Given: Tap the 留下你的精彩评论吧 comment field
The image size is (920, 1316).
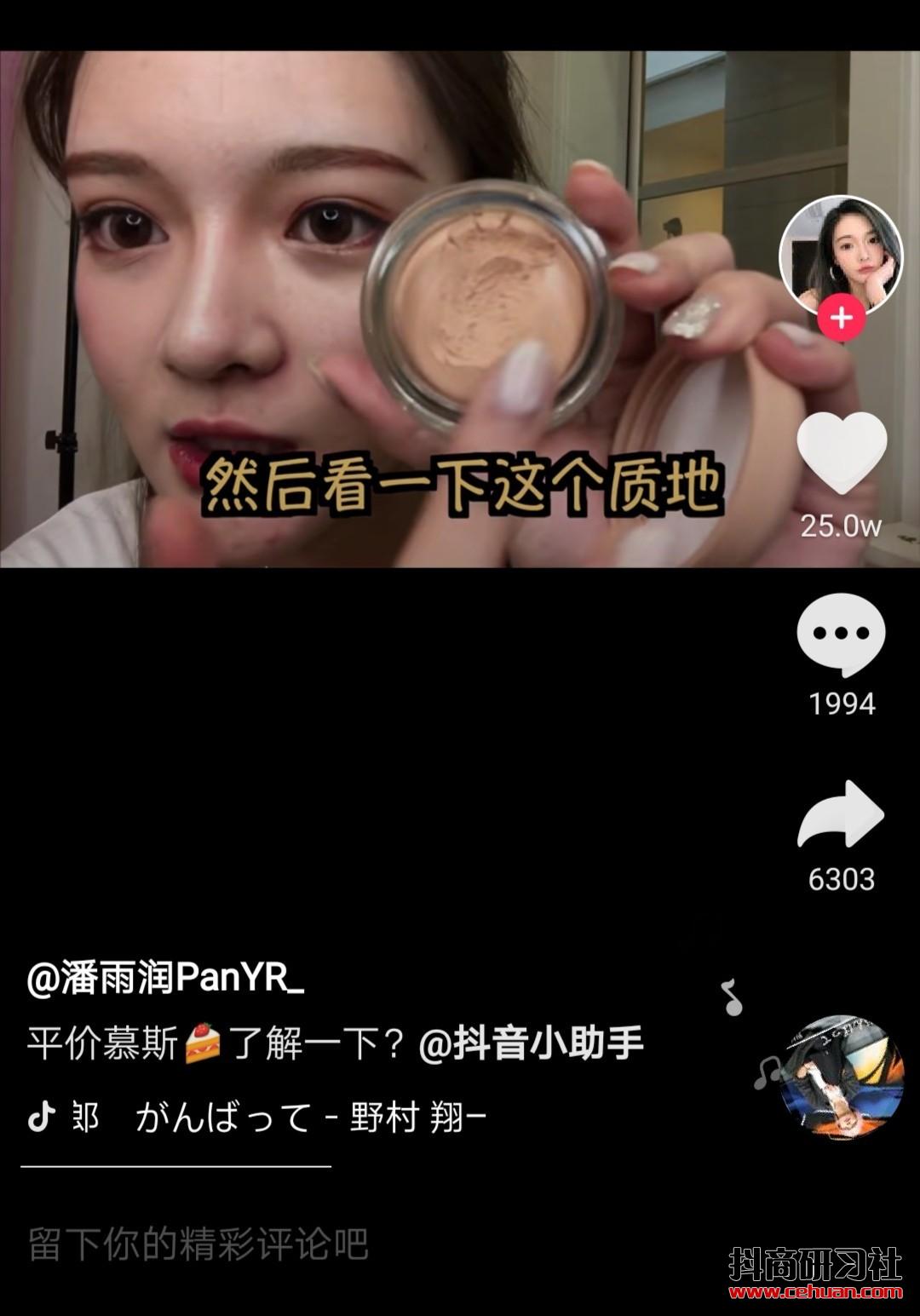Looking at the screenshot, I should click(198, 1244).
